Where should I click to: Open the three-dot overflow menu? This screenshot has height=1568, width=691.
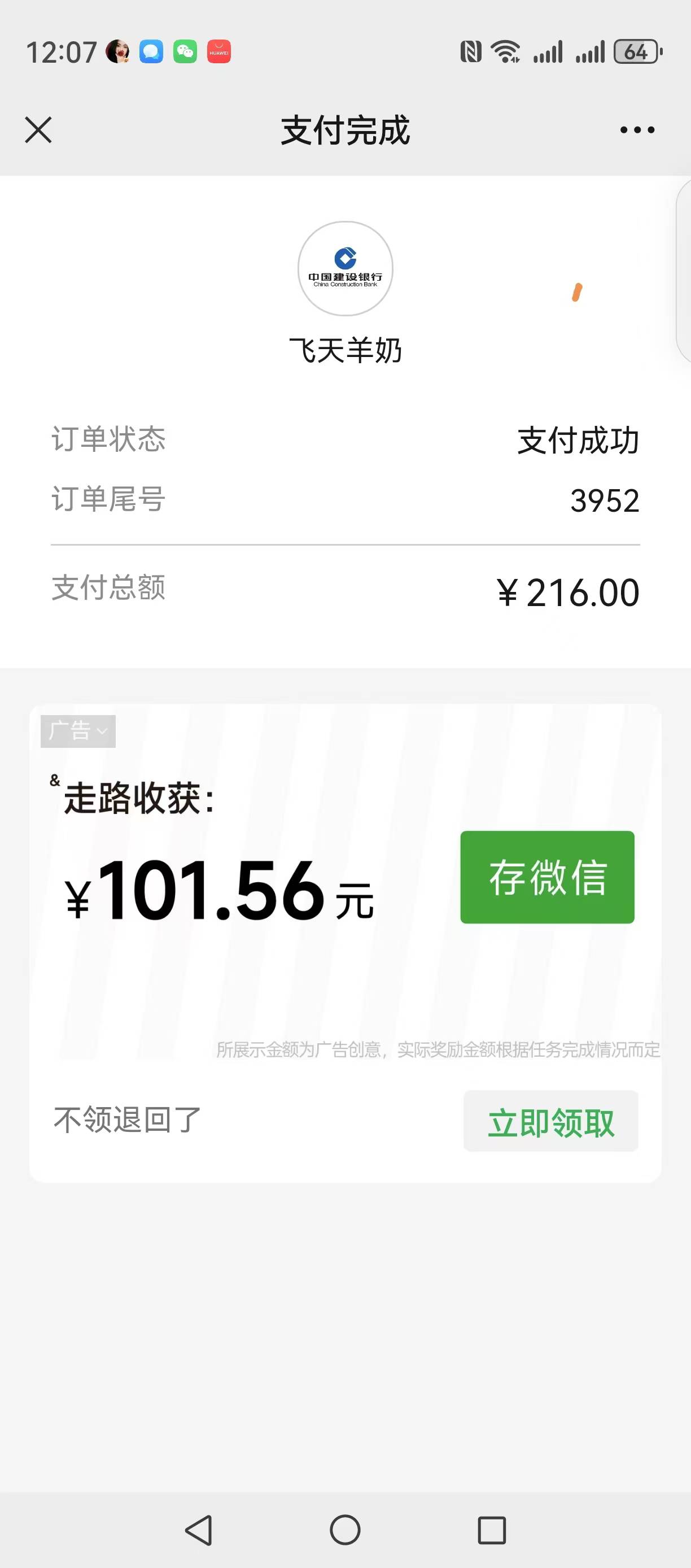[637, 130]
